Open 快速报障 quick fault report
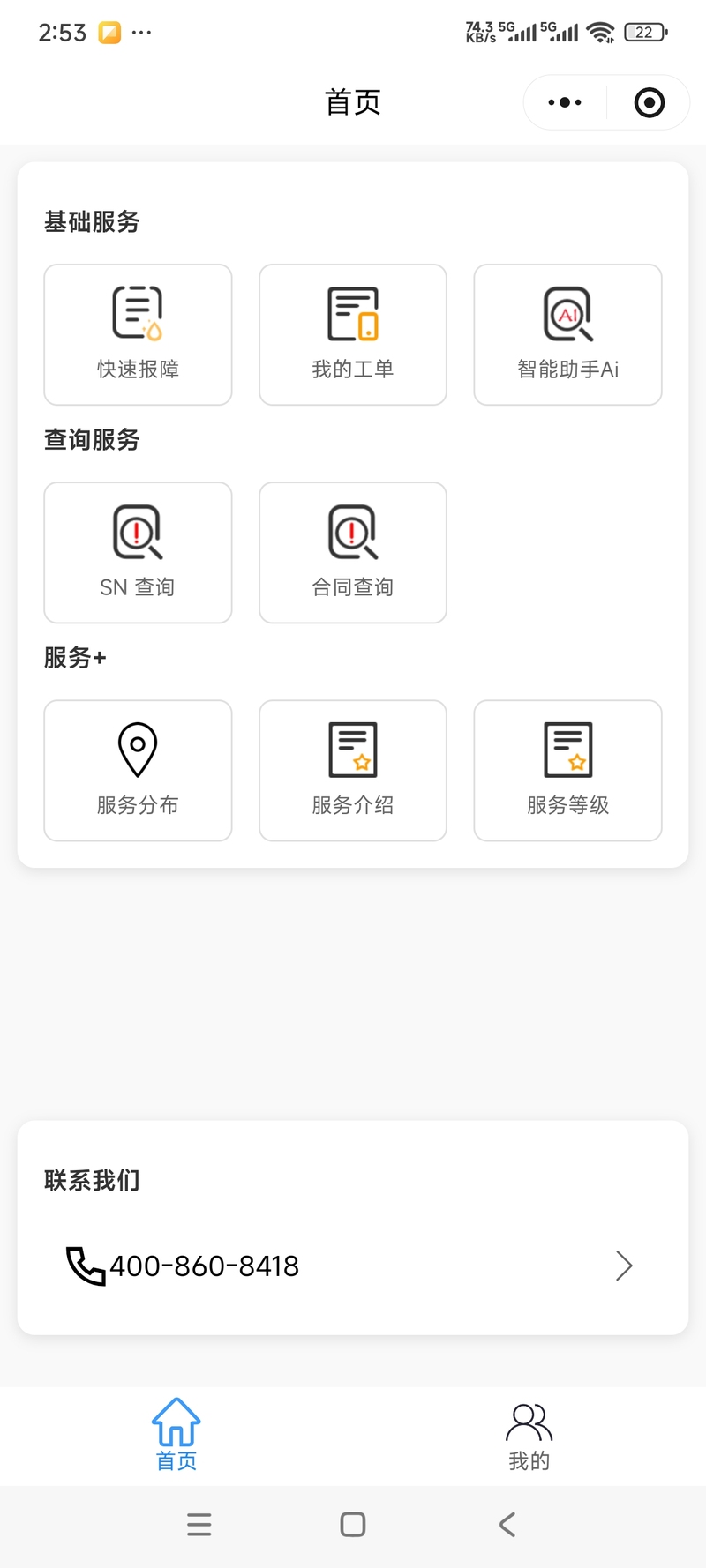Screen dimensions: 706x1568 pyautogui.click(x=138, y=335)
